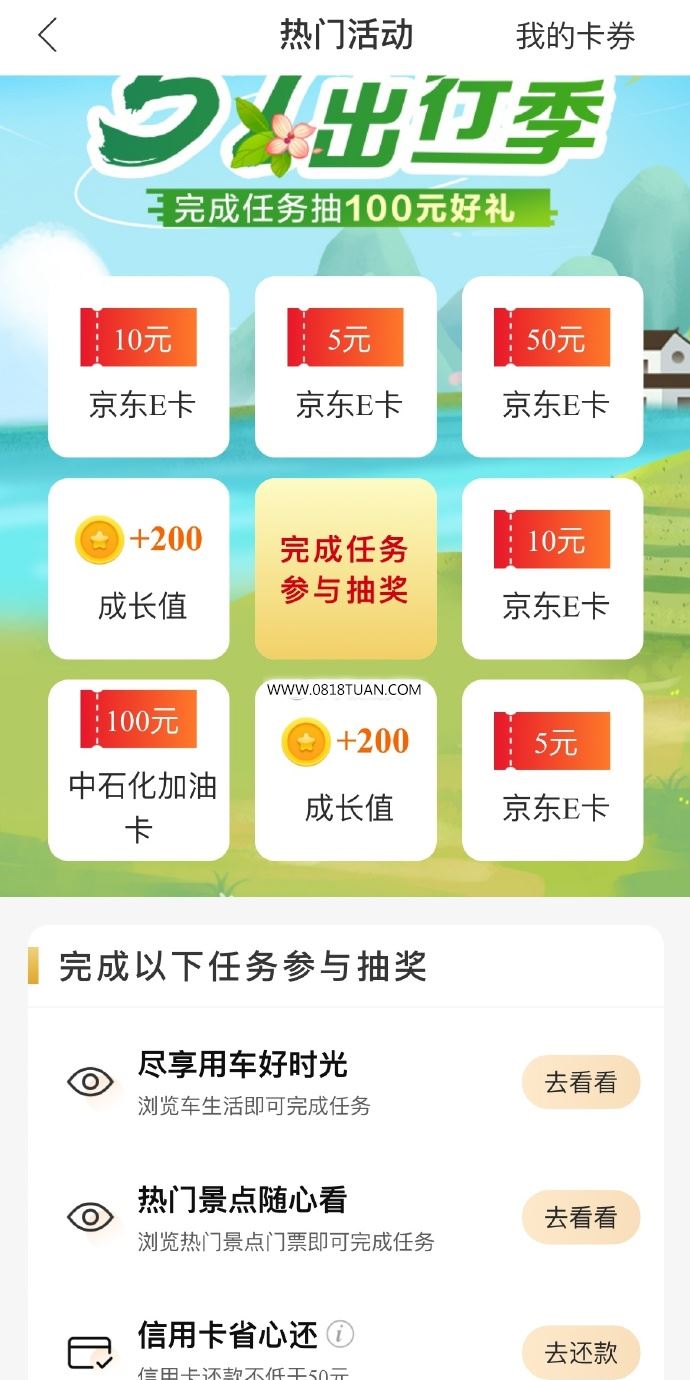Go back using the top-left arrow
Image resolution: width=690 pixels, height=1380 pixels.
47,36
